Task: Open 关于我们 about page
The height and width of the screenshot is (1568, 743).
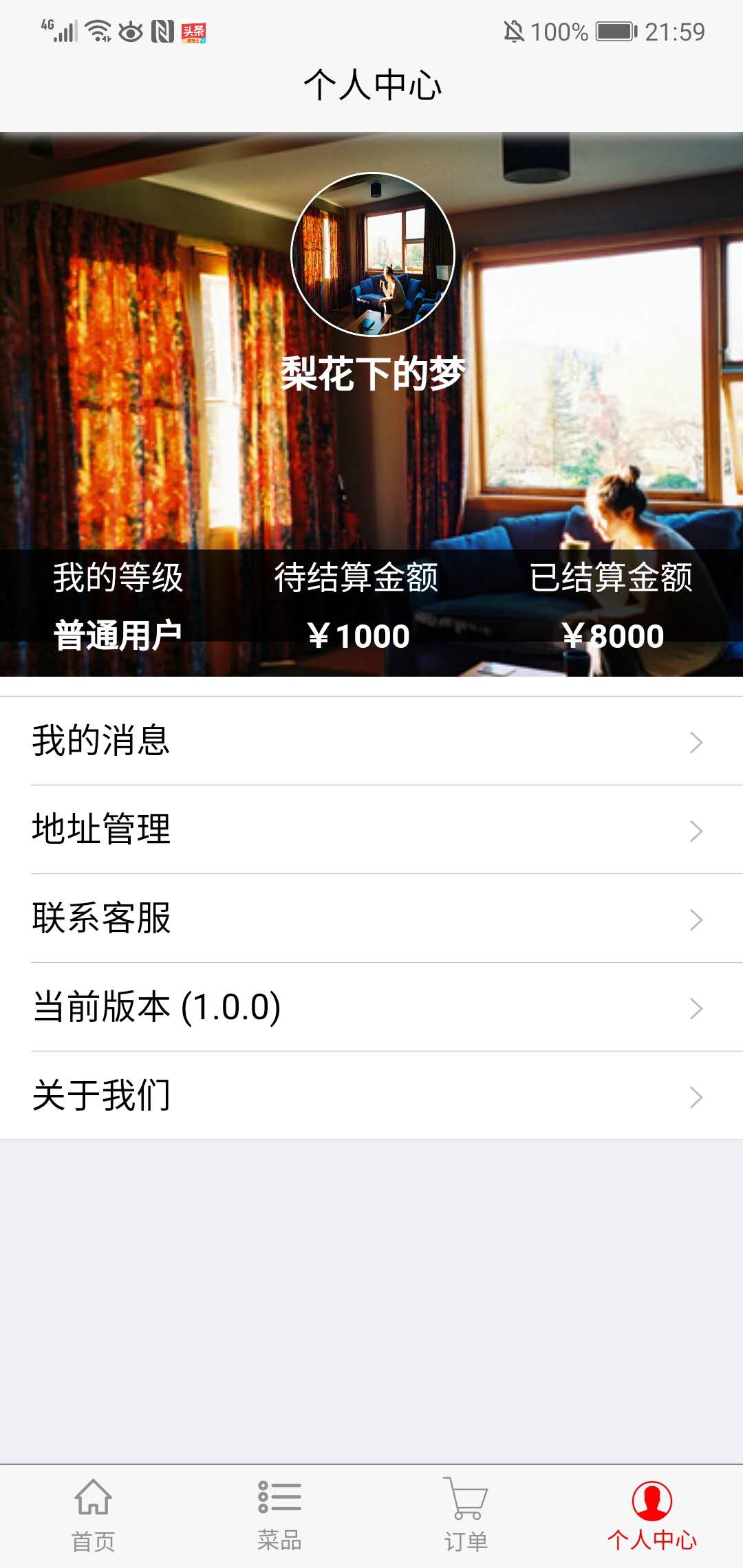Action: tap(371, 1096)
